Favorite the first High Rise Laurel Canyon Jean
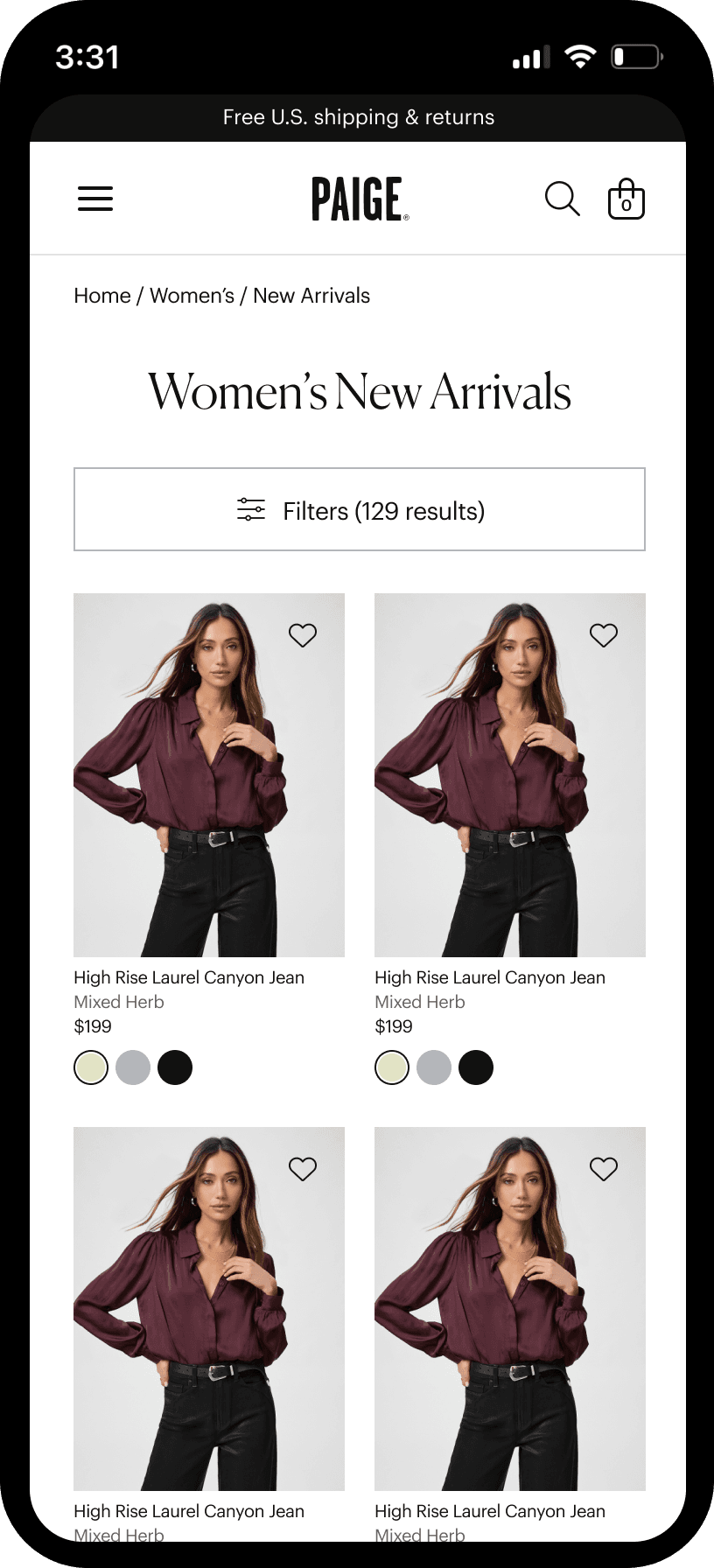This screenshot has width=714, height=1568. point(303,635)
